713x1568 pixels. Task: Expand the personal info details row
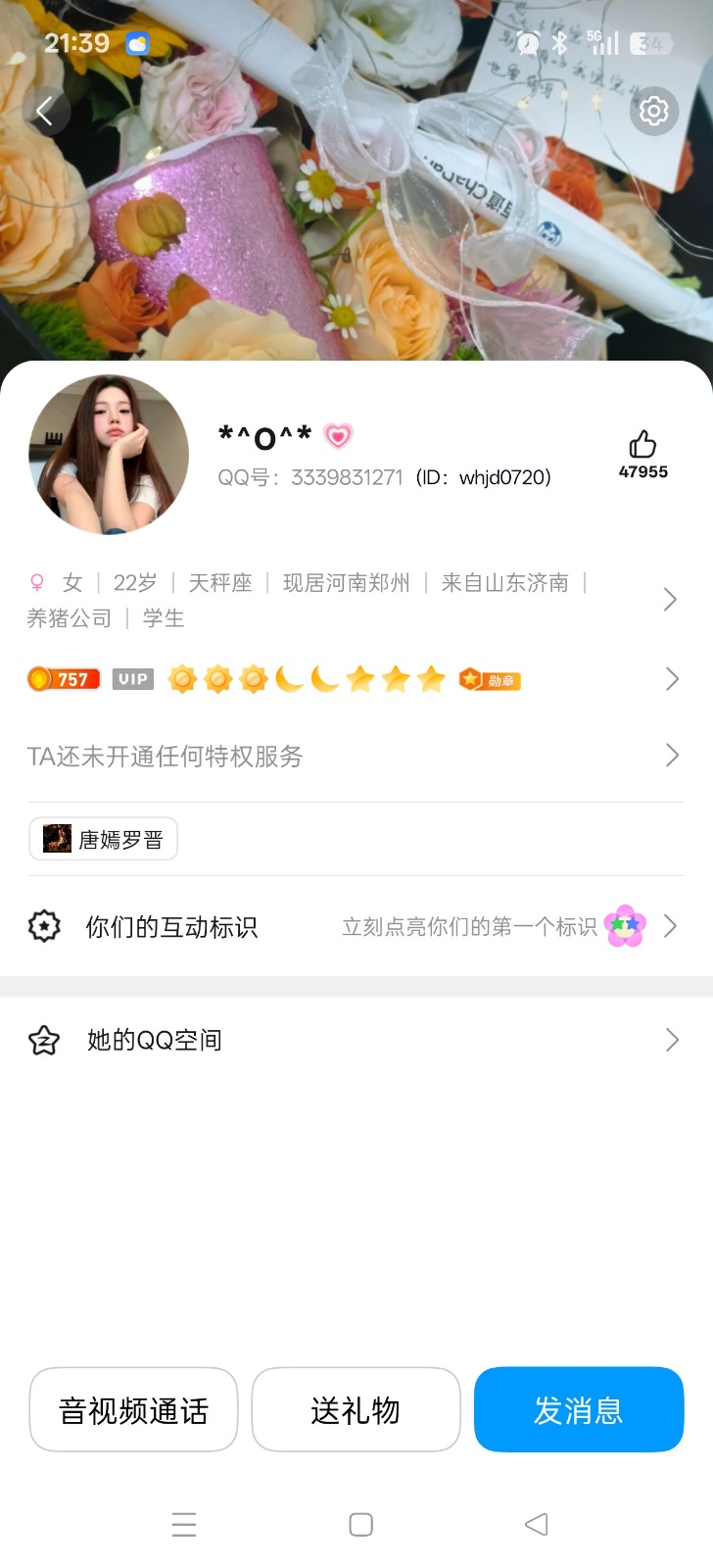pyautogui.click(x=670, y=599)
